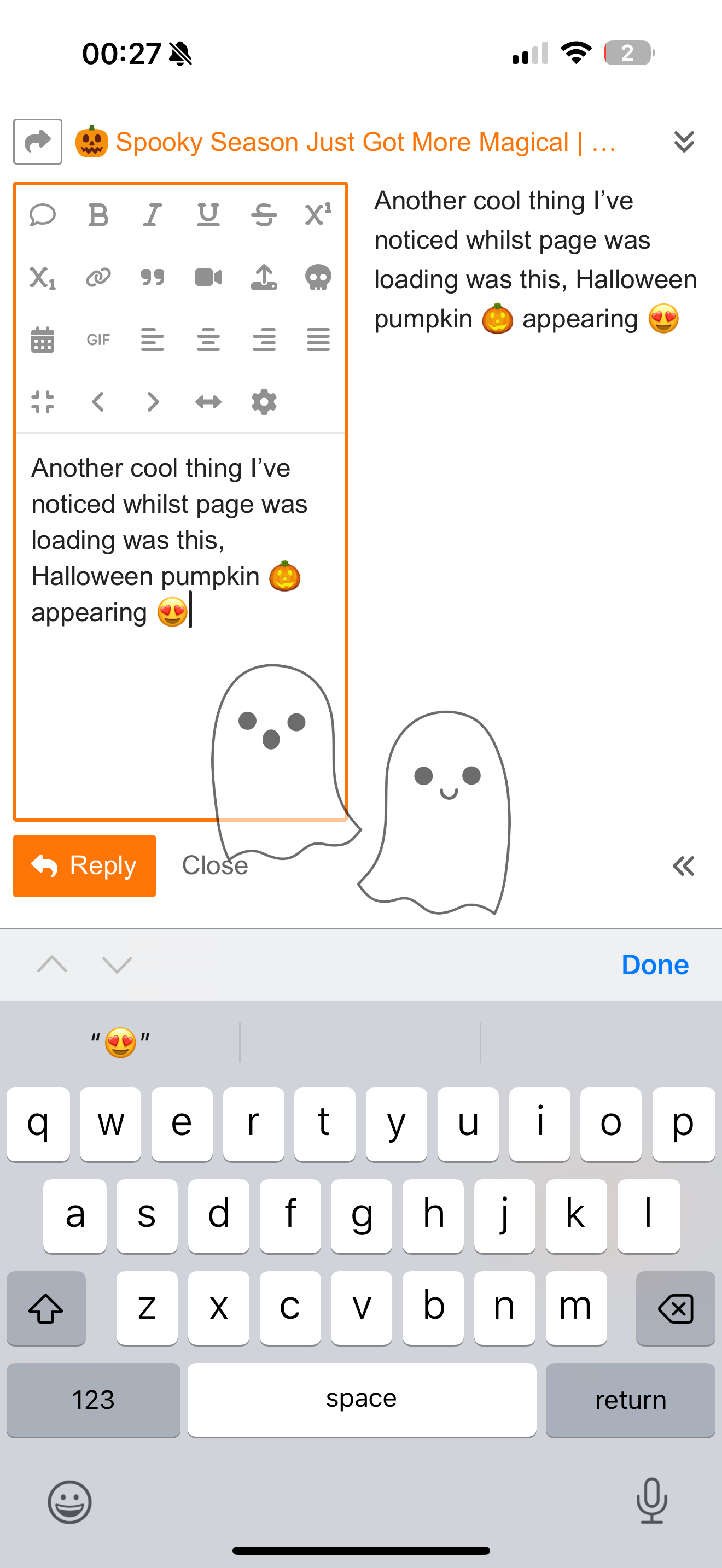Image resolution: width=722 pixels, height=1568 pixels.
Task: Apply strikethrough formatting
Action: (264, 215)
